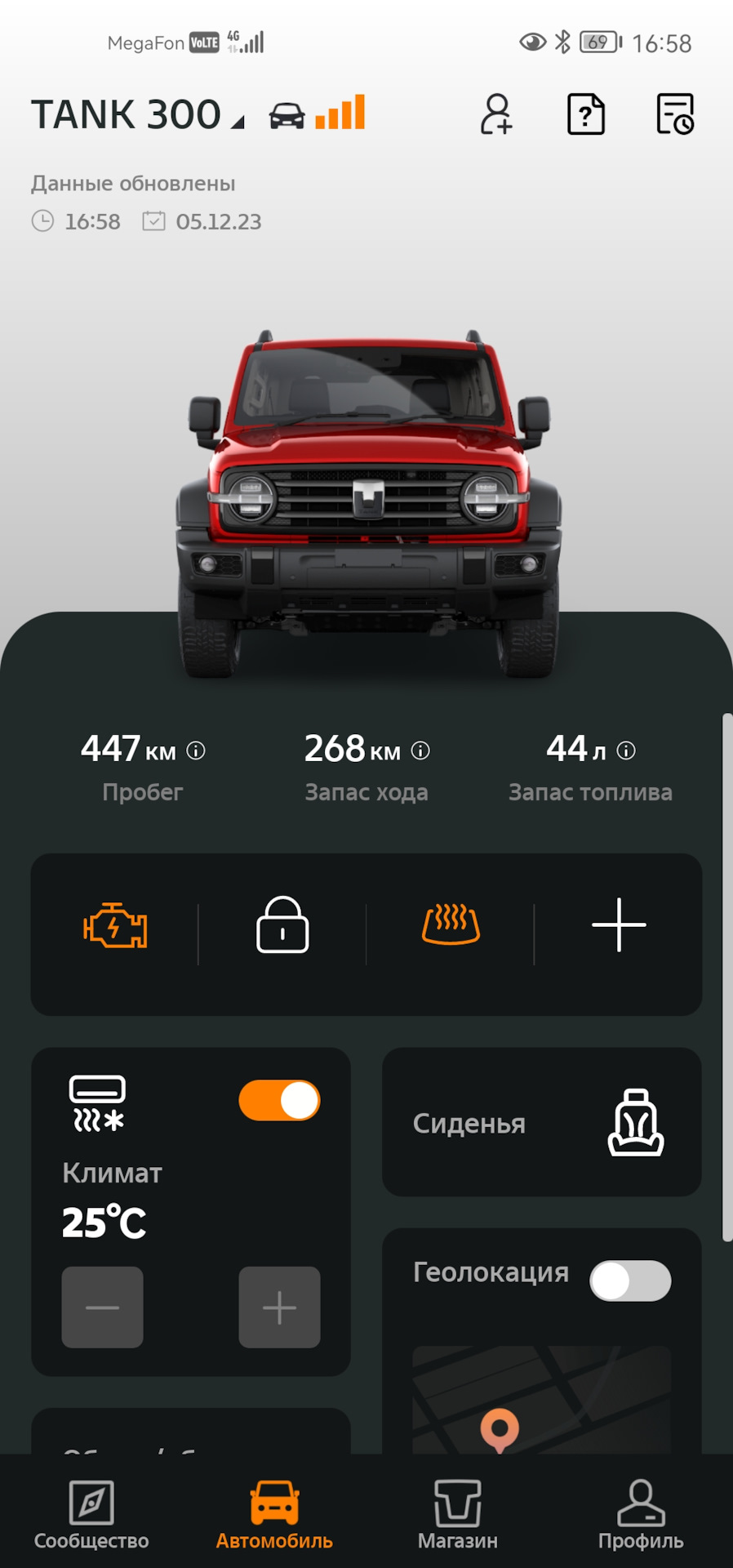The height and width of the screenshot is (1568, 733).
Task: Show info for Пробег mileage
Action: pos(196,751)
